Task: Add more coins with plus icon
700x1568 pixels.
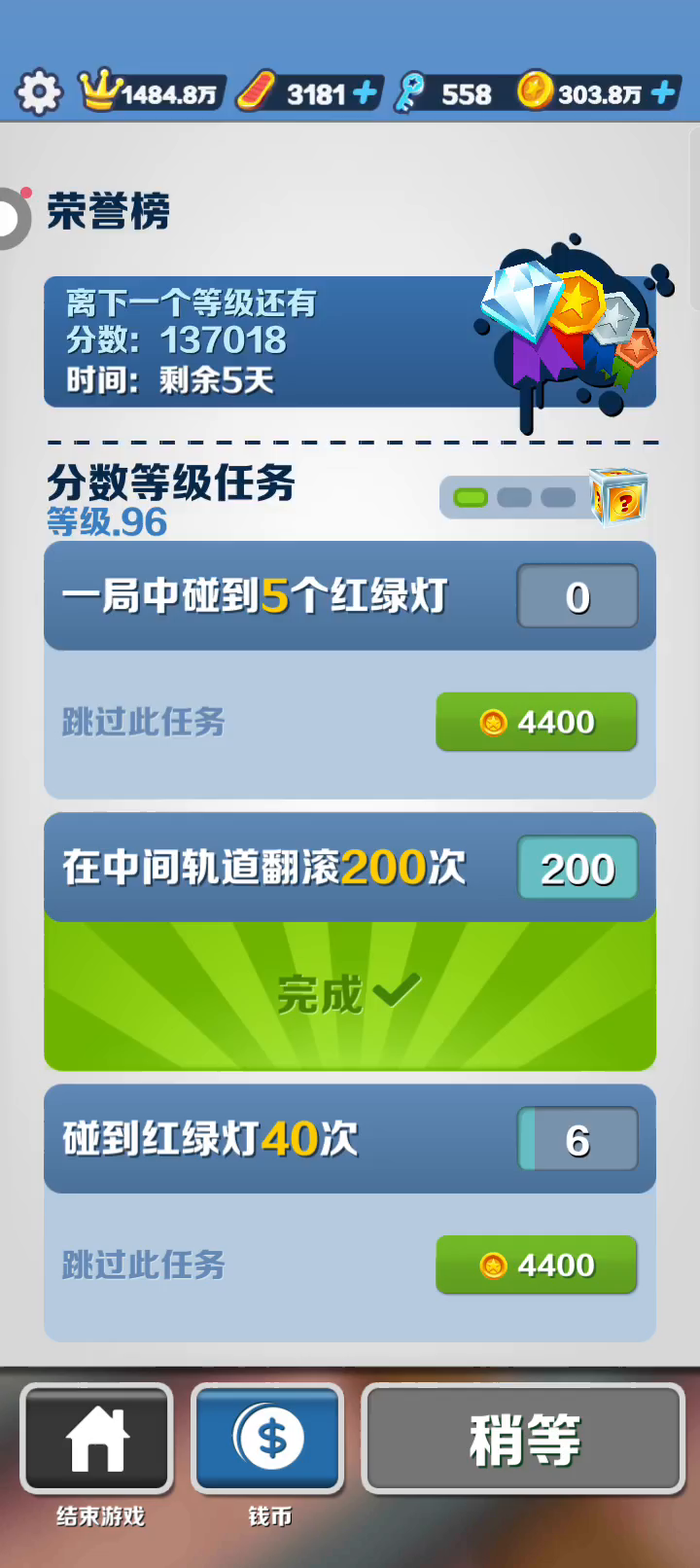Action: click(x=664, y=93)
